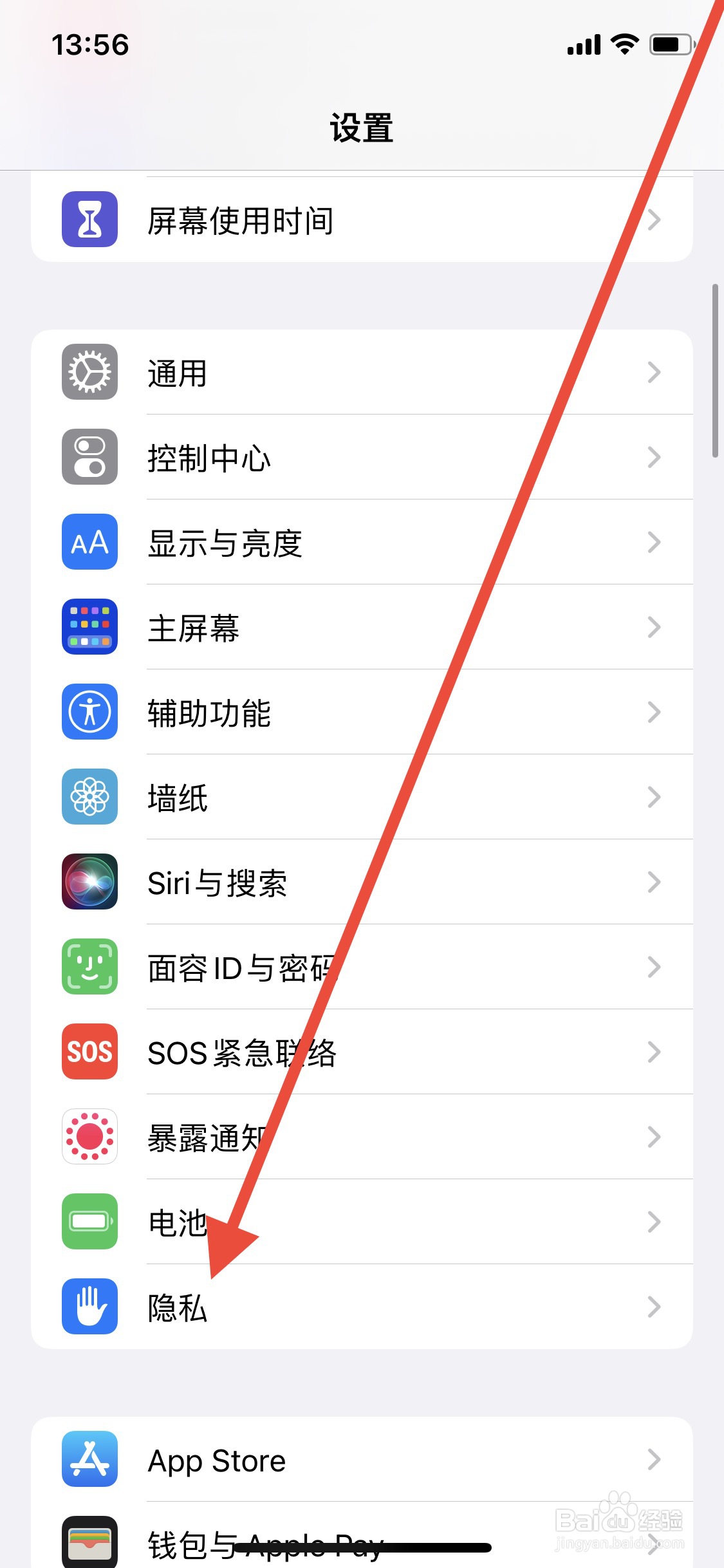This screenshot has height=1568, width=724.
Task: Expand the 电池 row chevron
Action: coord(653,1222)
